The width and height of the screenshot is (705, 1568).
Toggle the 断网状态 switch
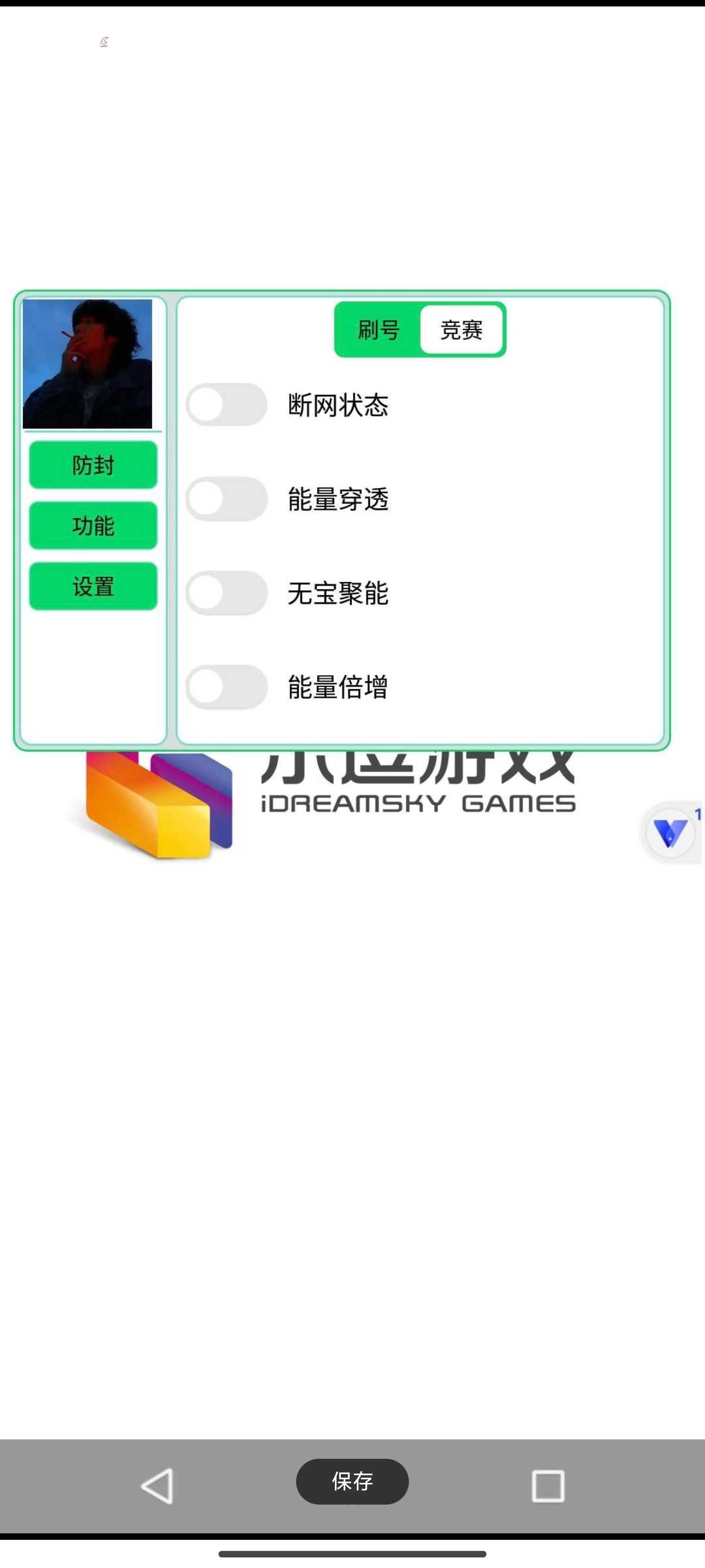(226, 405)
